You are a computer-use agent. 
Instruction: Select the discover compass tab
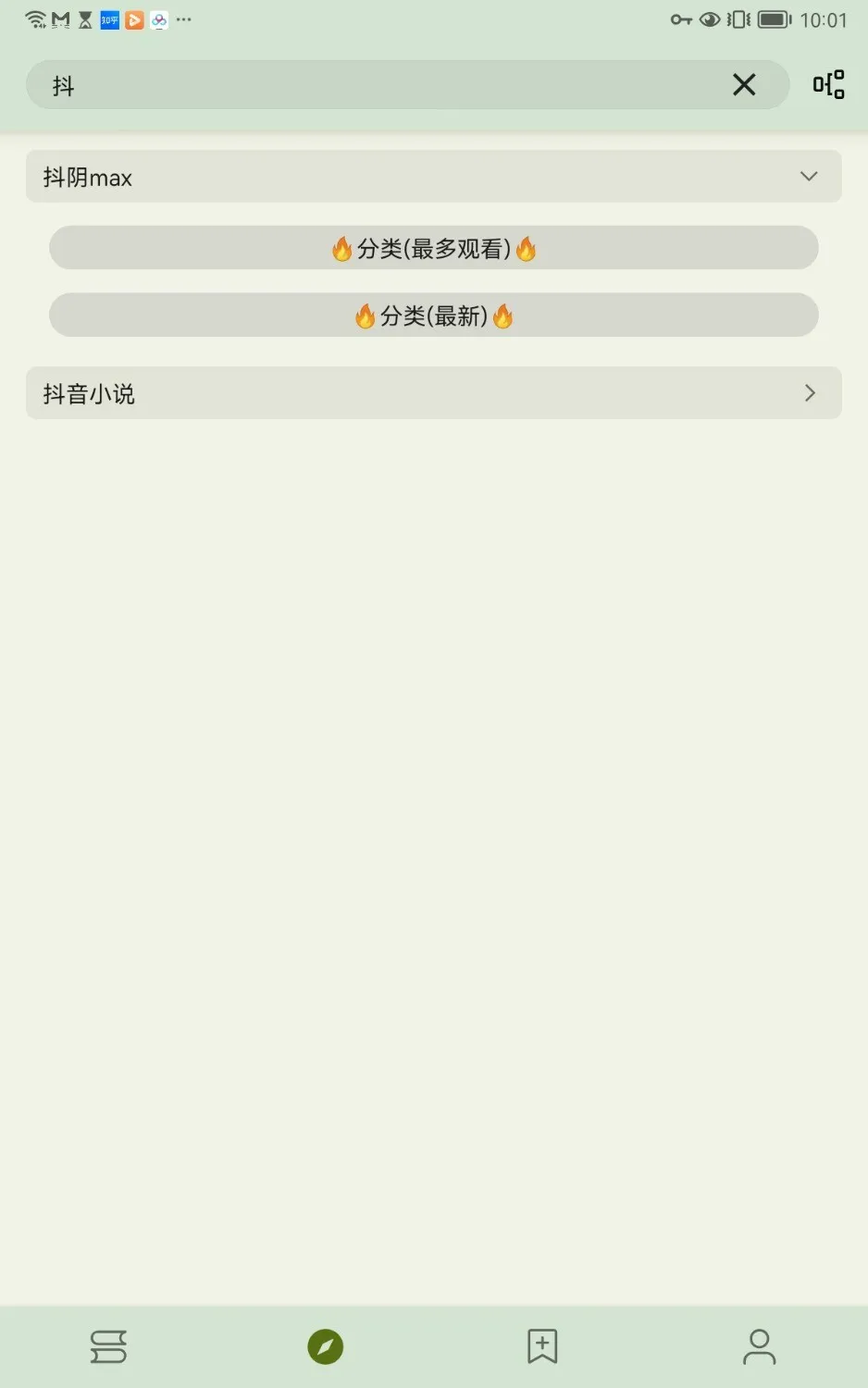pyautogui.click(x=326, y=1346)
